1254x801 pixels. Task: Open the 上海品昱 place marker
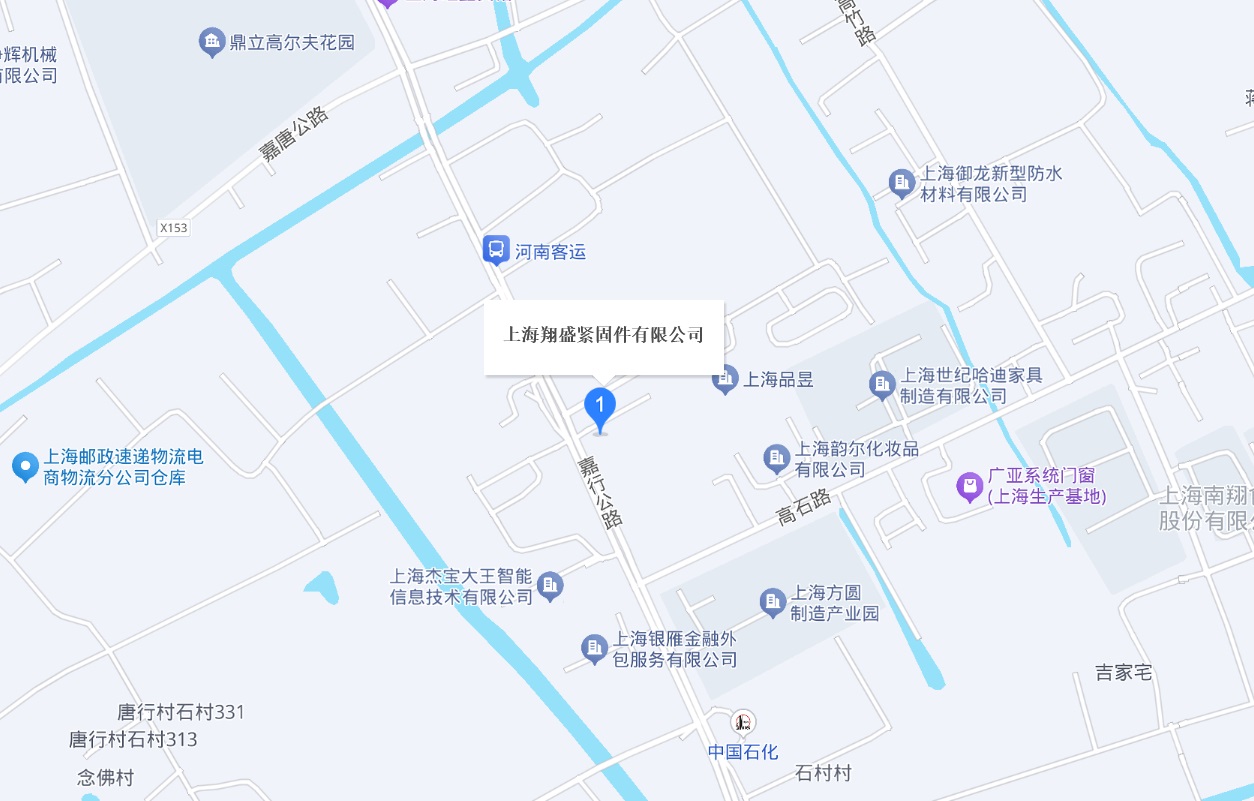[x=725, y=379]
